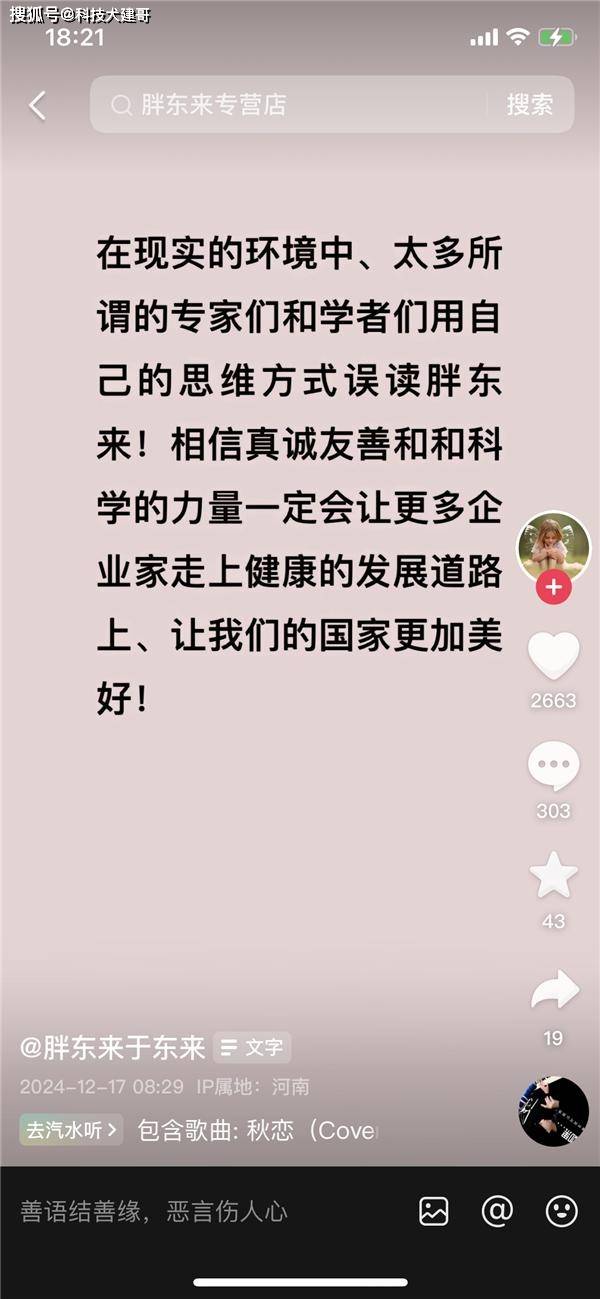The image size is (600, 1299).
Task: Like this post with the heart icon
Action: coord(553,656)
